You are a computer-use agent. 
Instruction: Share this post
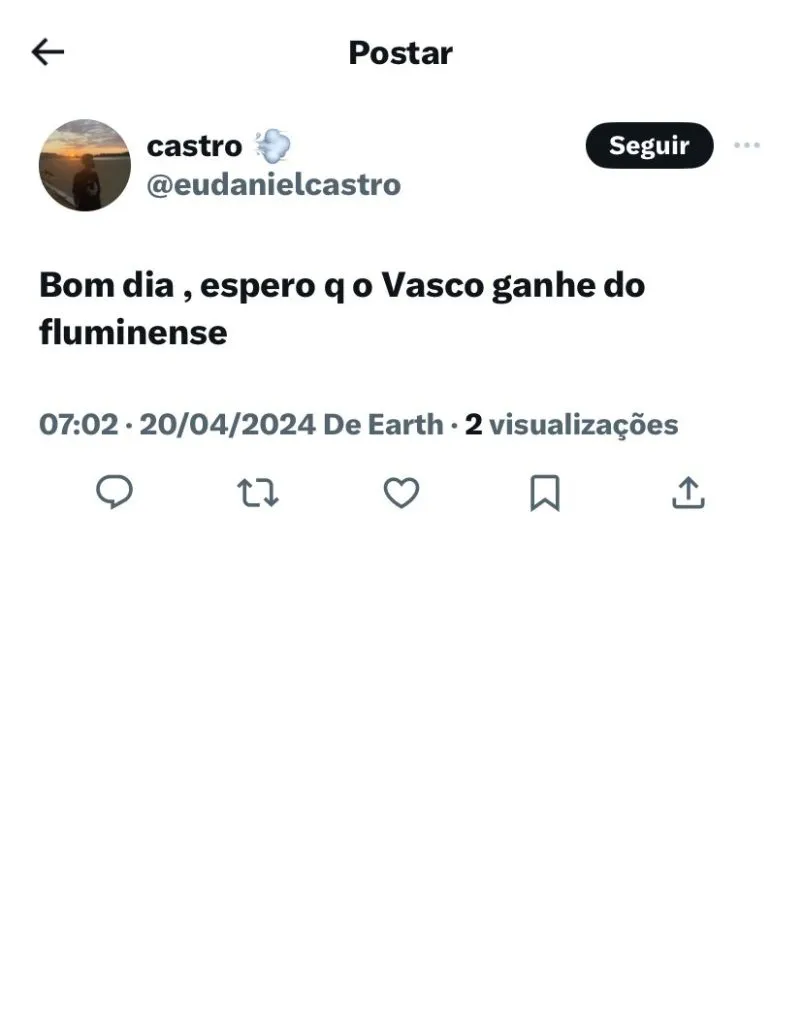[688, 492]
